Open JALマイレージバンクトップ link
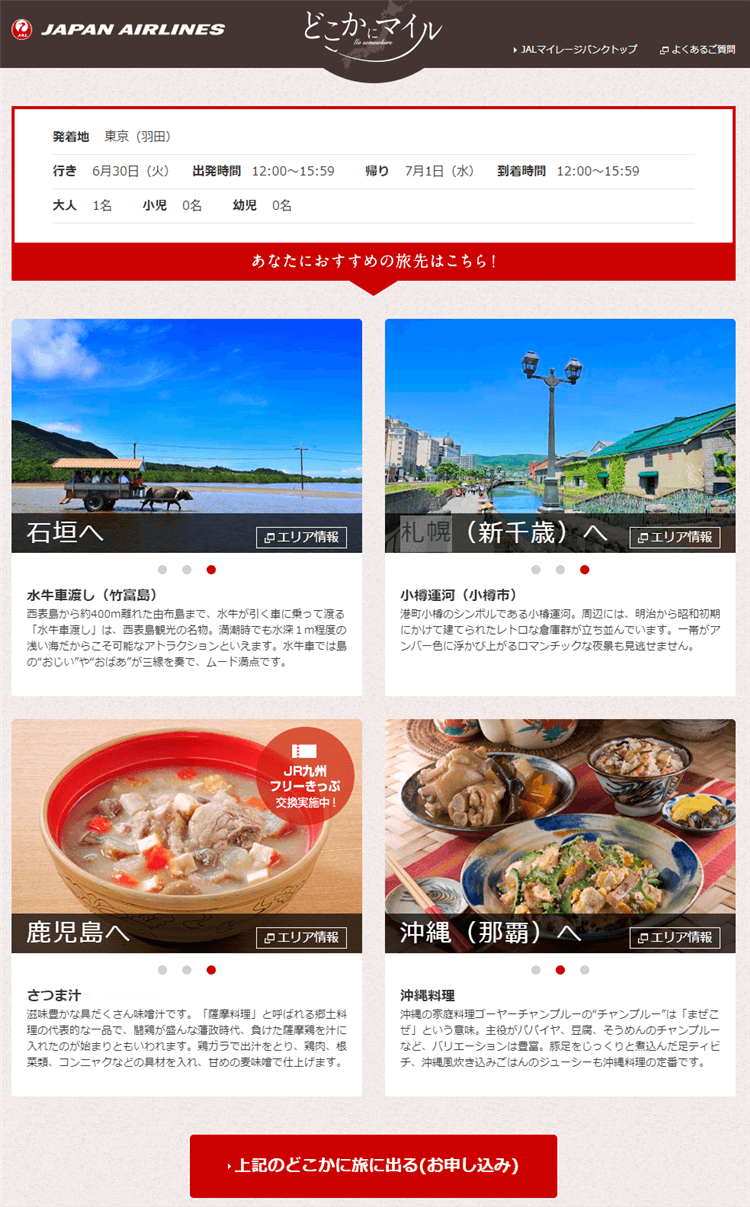This screenshot has height=1207, width=750. (x=577, y=49)
